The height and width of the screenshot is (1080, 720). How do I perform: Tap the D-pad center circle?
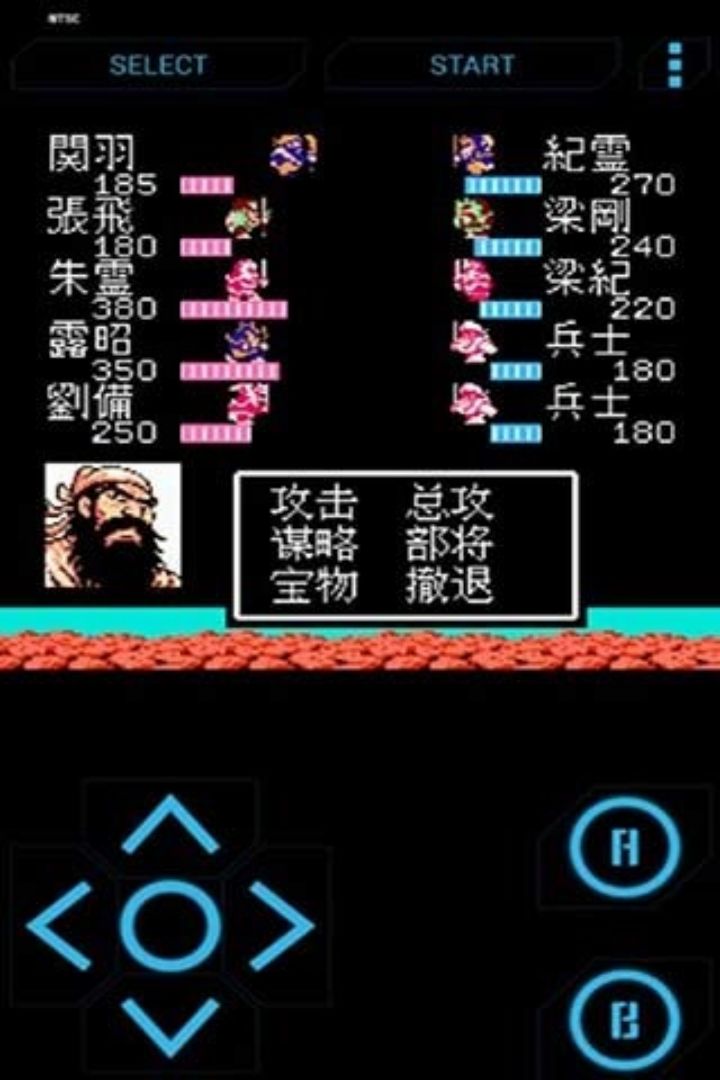pos(170,925)
